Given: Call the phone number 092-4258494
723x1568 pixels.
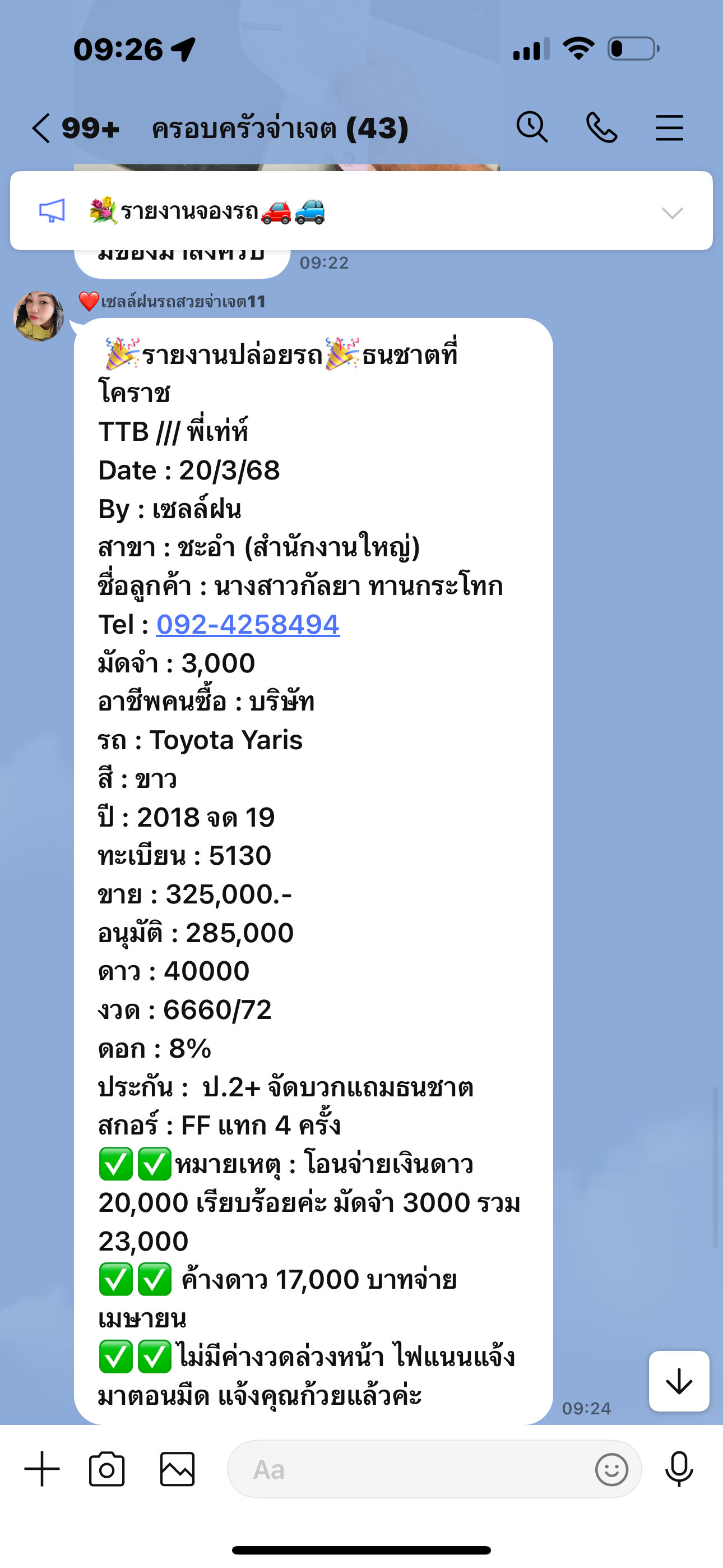Looking at the screenshot, I should (x=248, y=625).
